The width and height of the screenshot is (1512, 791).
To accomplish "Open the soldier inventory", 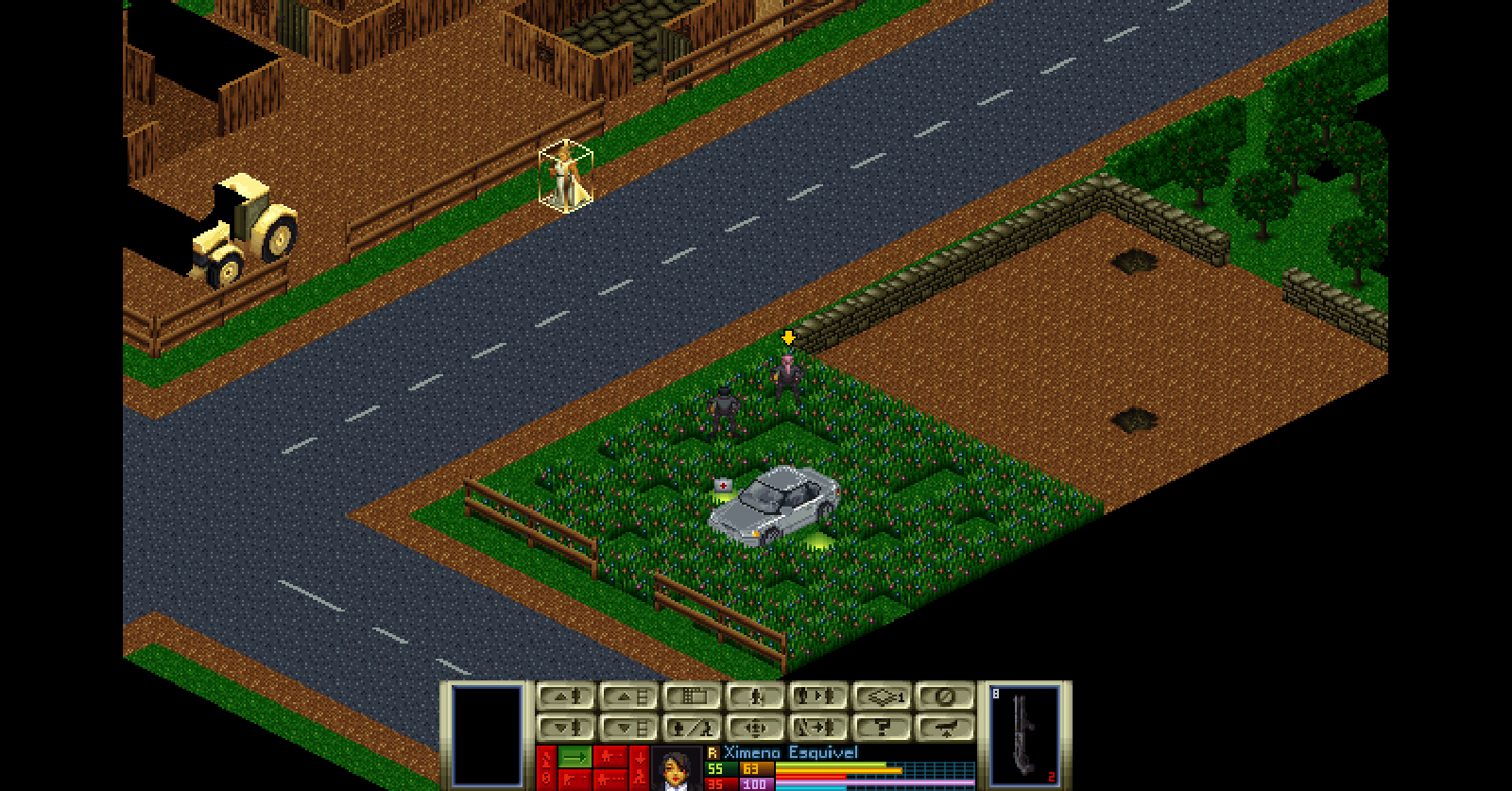I will pyautogui.click(x=693, y=728).
